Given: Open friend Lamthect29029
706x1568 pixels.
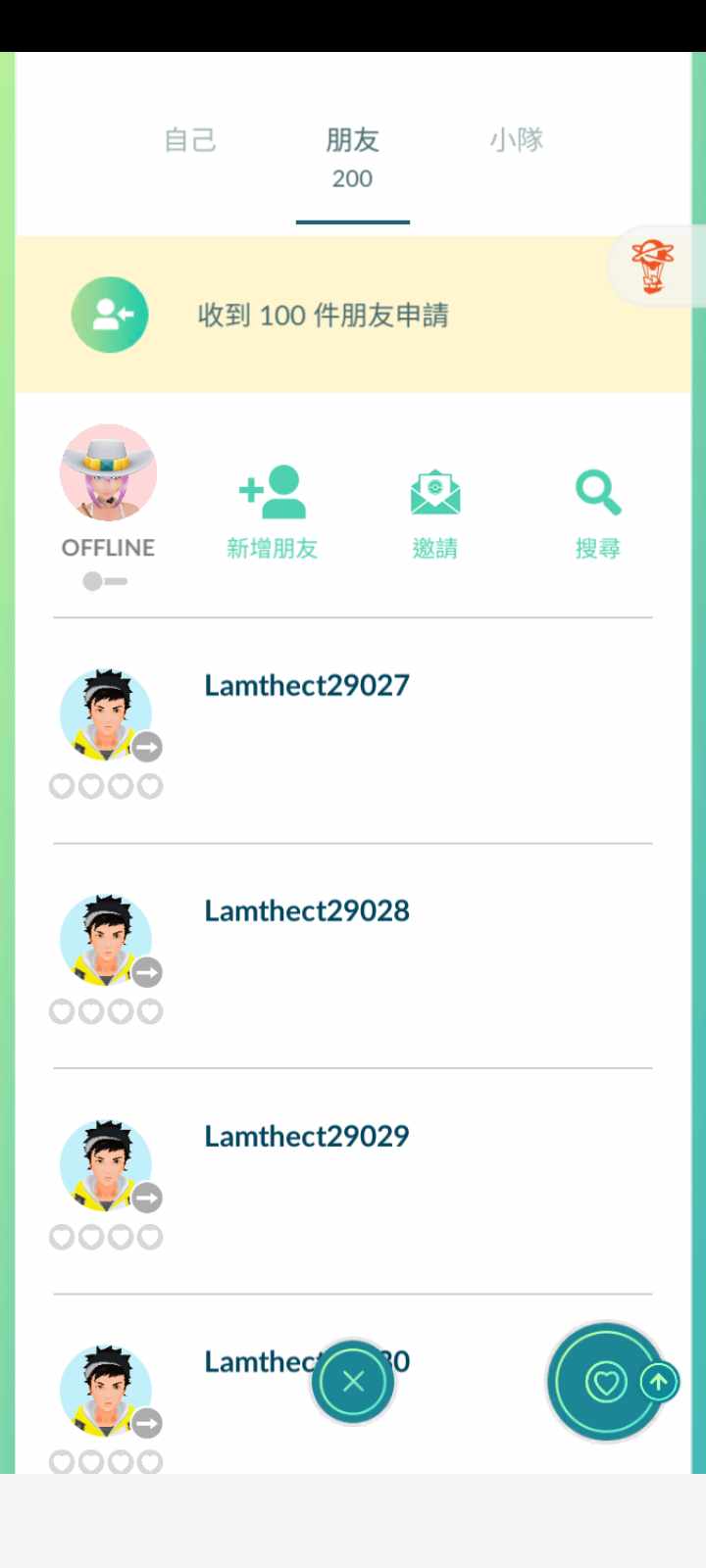Looking at the screenshot, I should click(307, 1137).
